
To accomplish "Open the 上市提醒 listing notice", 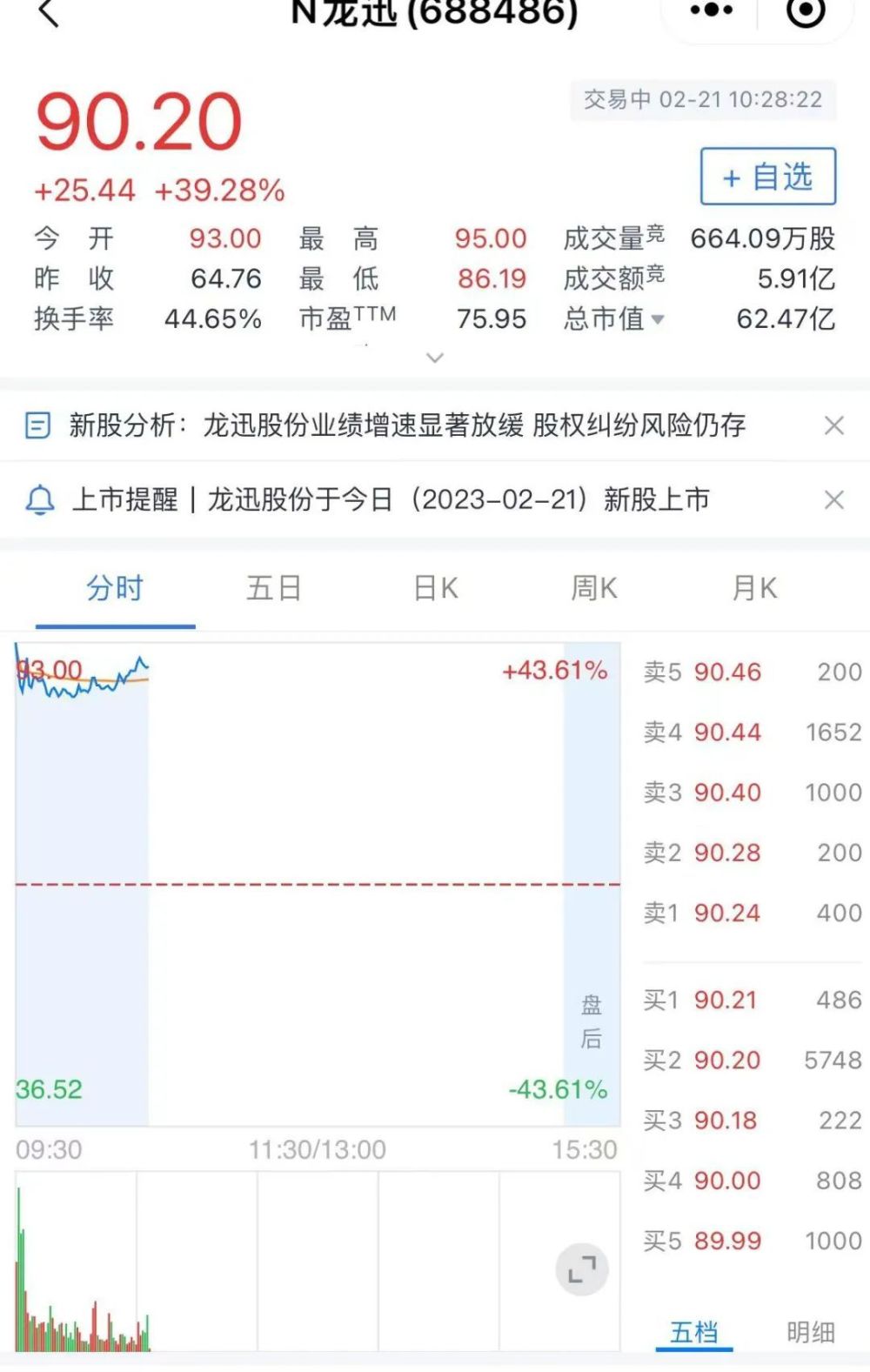I will point(390,500).
